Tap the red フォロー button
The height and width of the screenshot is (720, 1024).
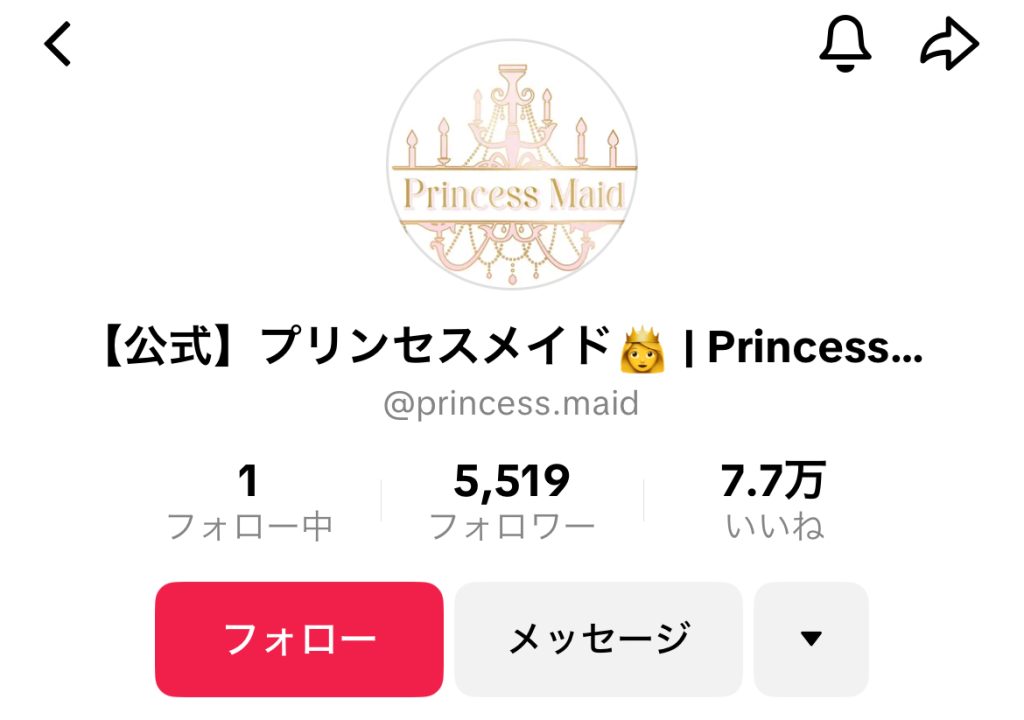tap(299, 638)
